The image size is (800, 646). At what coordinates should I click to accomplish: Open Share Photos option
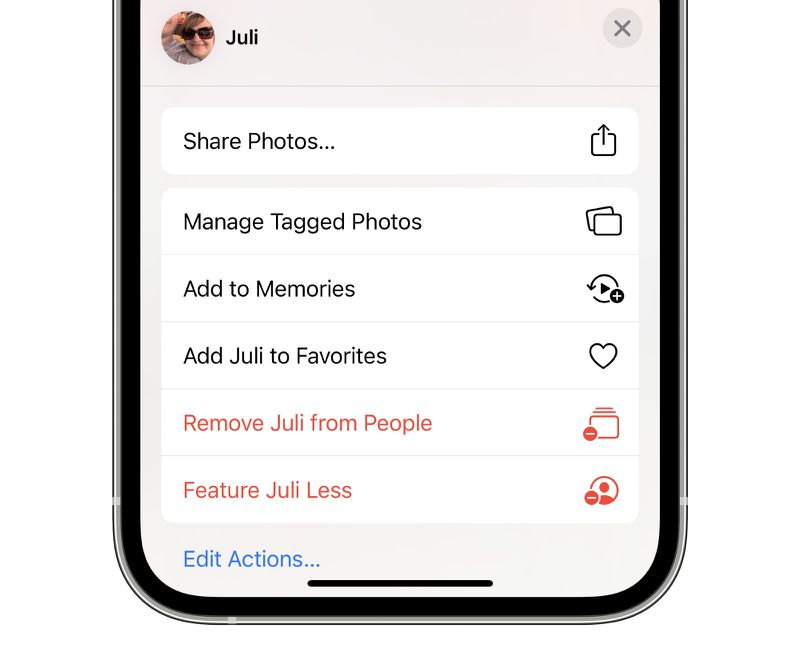point(399,141)
